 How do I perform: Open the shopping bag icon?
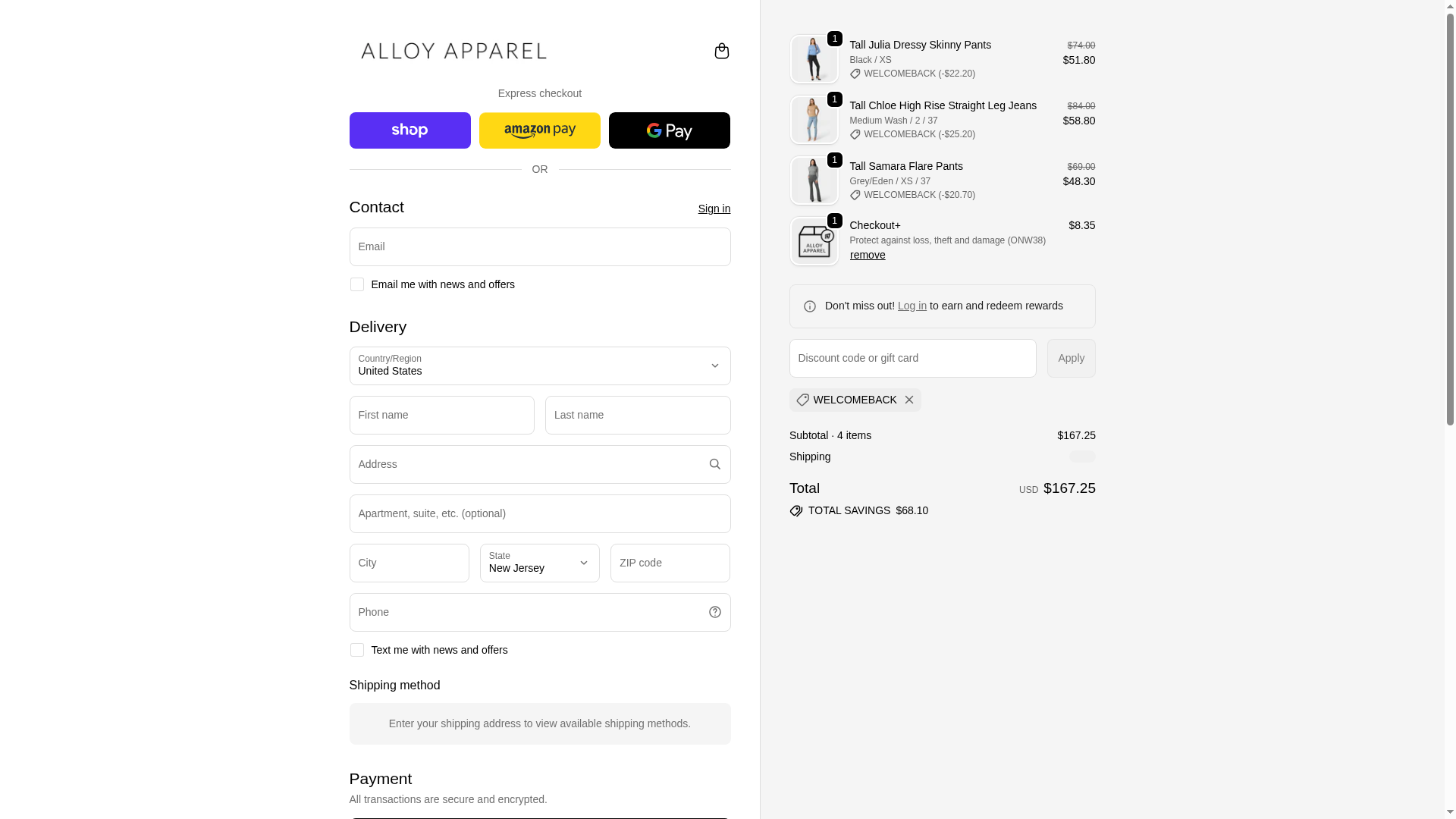[721, 51]
